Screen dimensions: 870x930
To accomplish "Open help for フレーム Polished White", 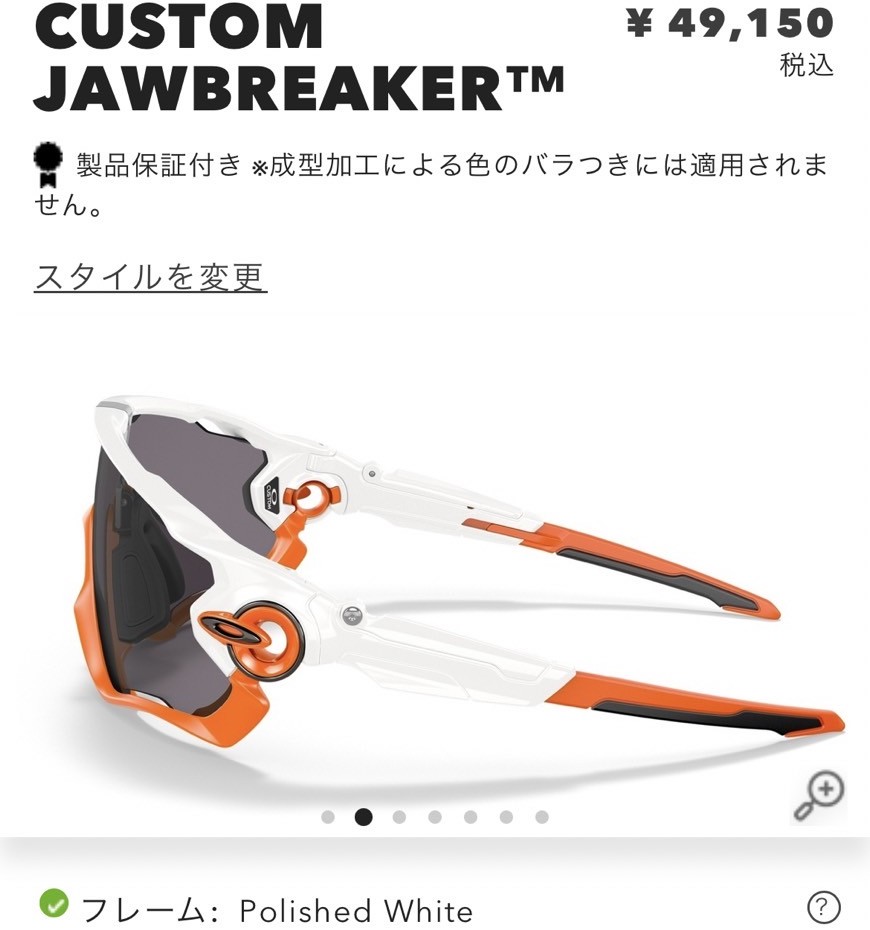I will 823,908.
